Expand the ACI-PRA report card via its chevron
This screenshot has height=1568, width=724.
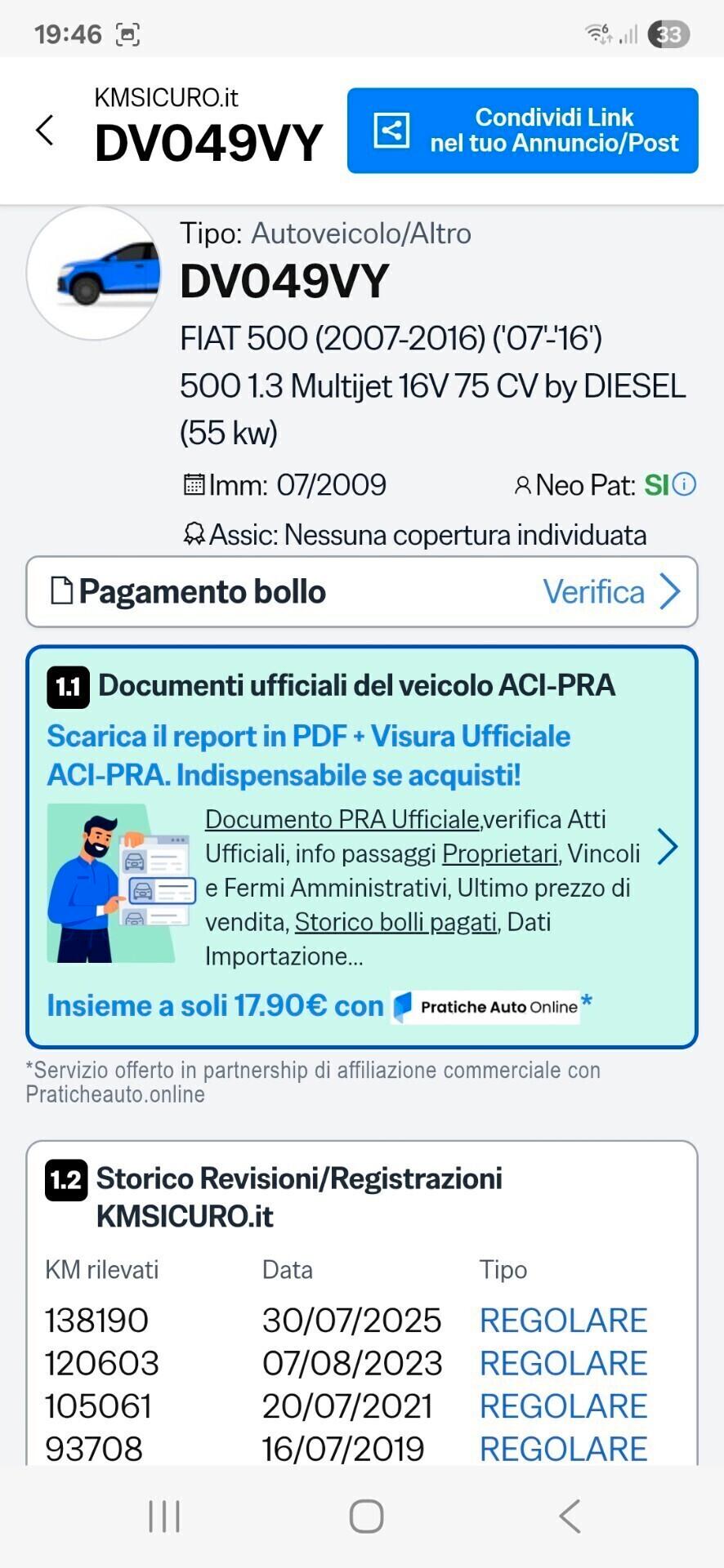coord(669,848)
